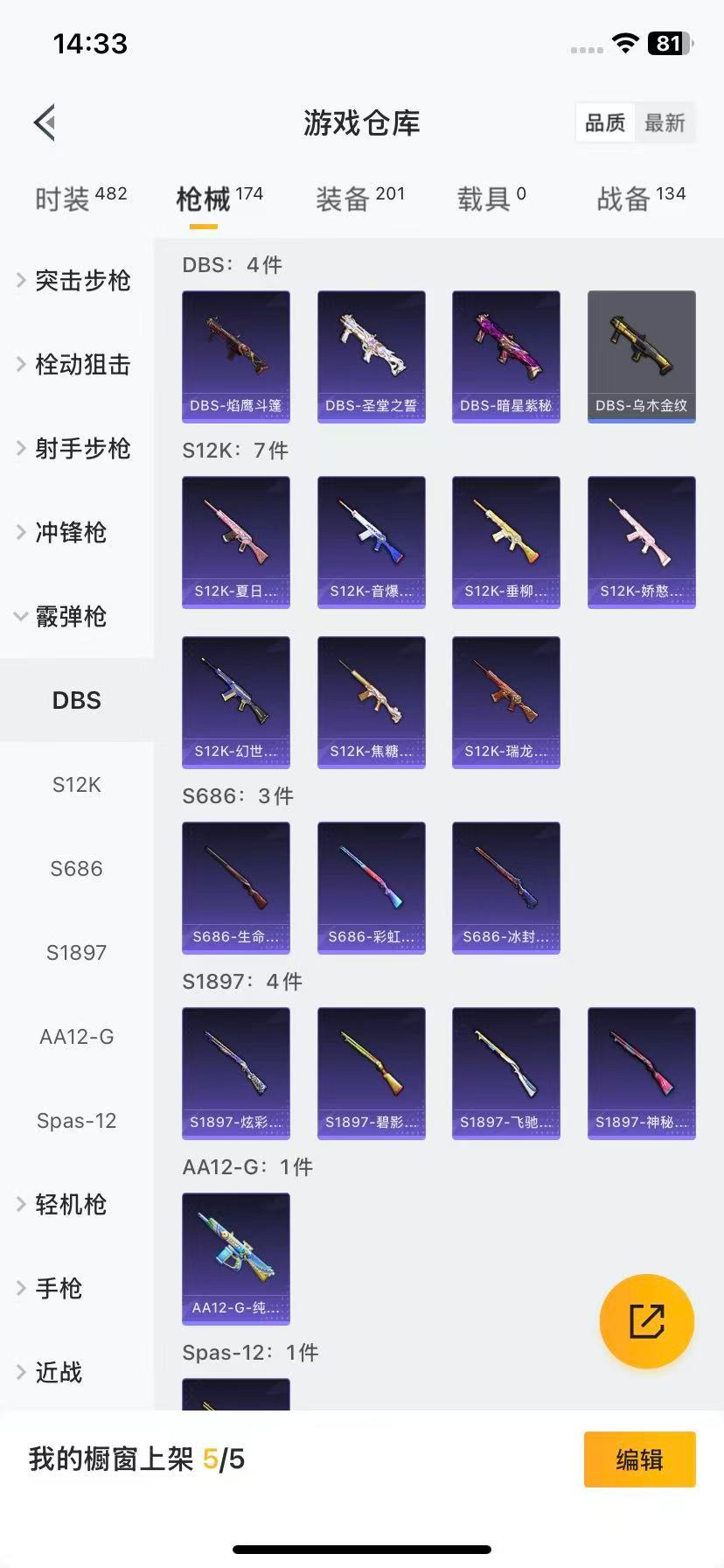Select S686 in the sidebar list
Viewport: 724px width, 1568px height.
(x=76, y=868)
